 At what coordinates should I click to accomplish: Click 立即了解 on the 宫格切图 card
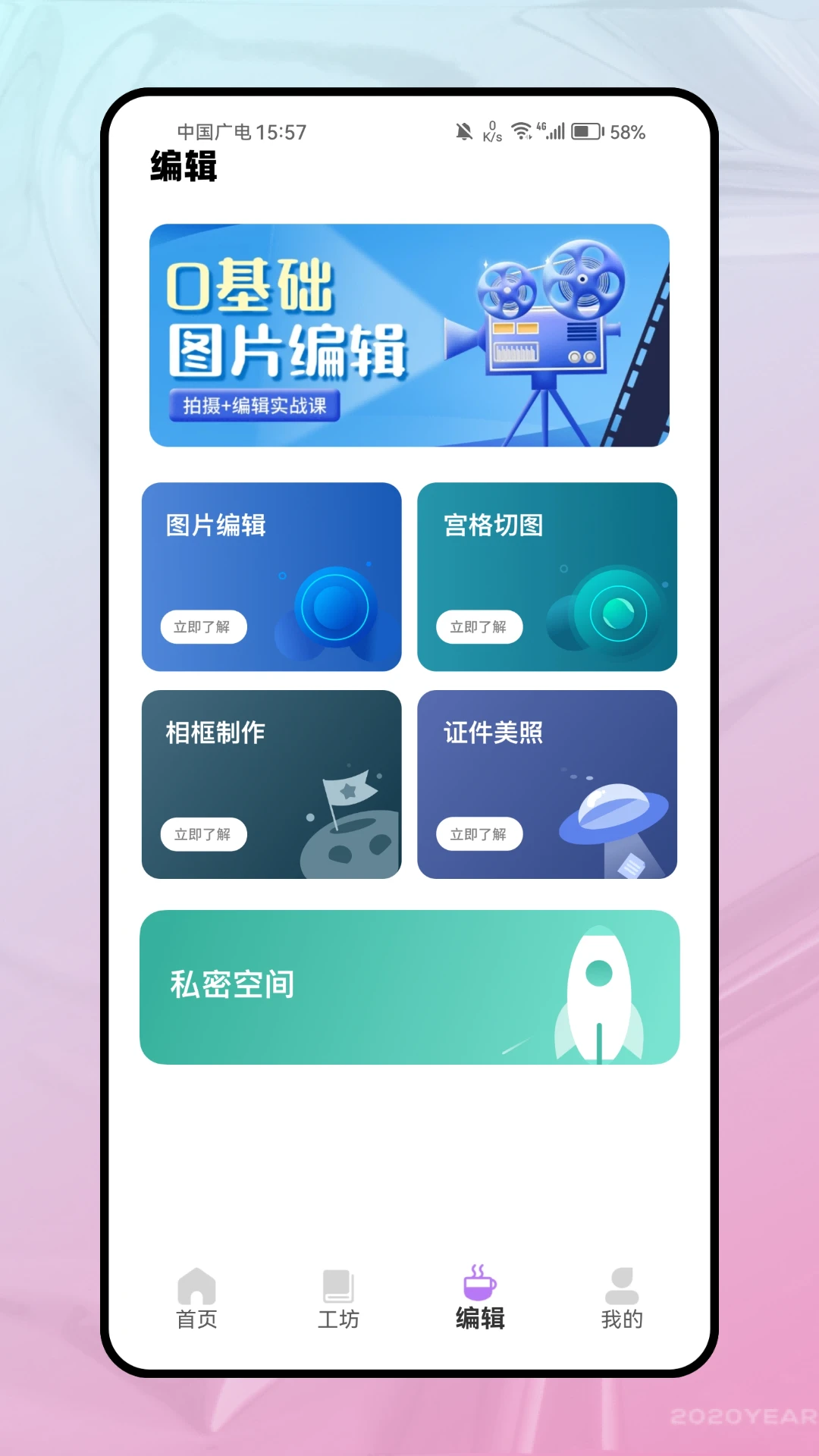479,626
